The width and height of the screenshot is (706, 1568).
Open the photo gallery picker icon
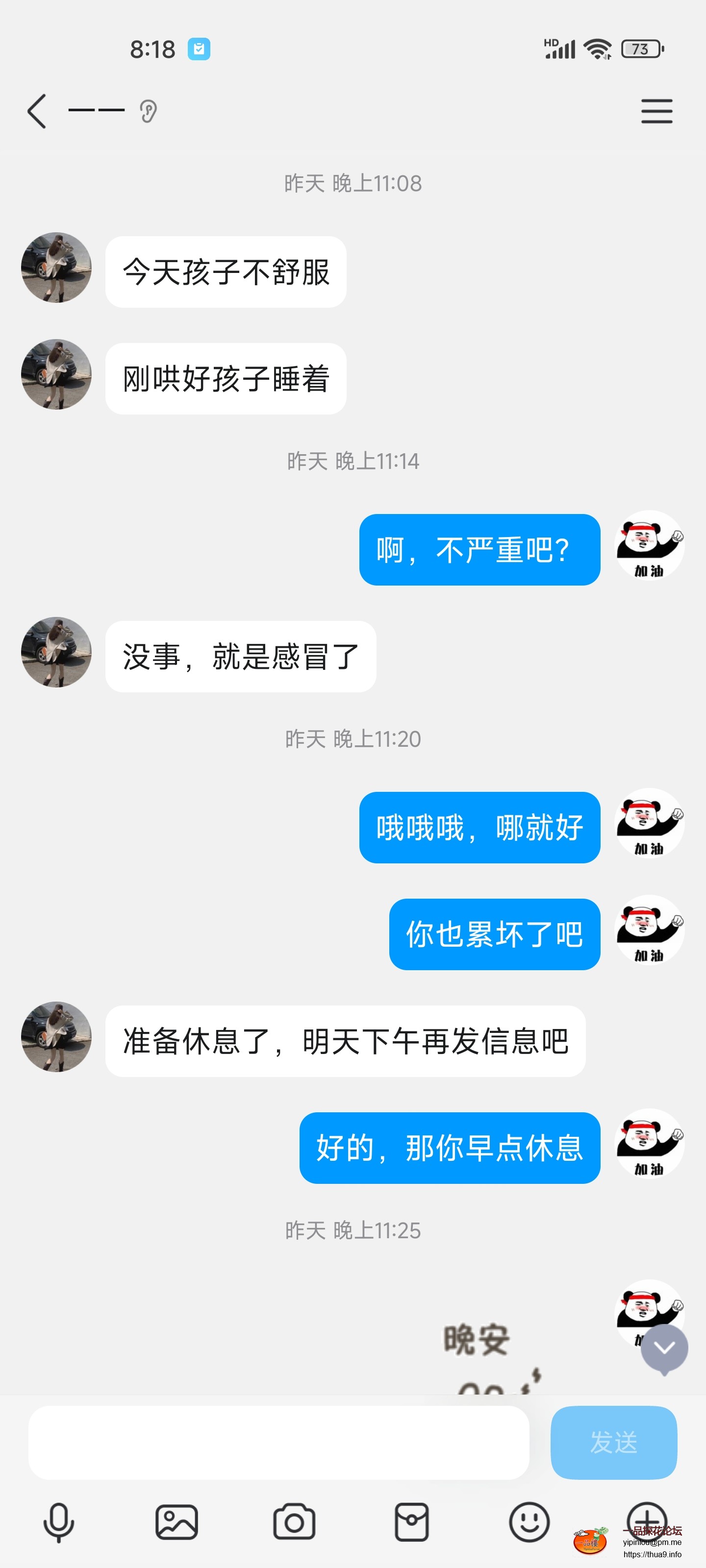point(176,1521)
